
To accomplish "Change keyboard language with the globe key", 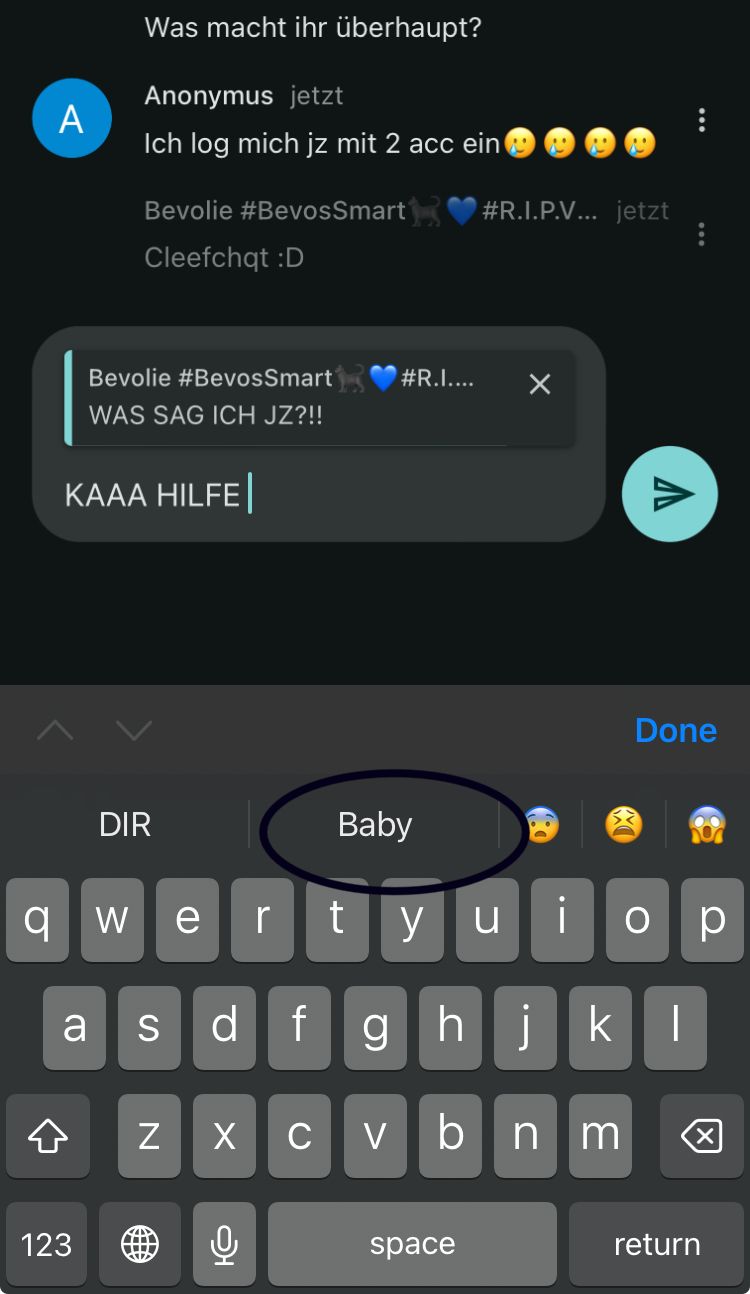I will point(139,1244).
